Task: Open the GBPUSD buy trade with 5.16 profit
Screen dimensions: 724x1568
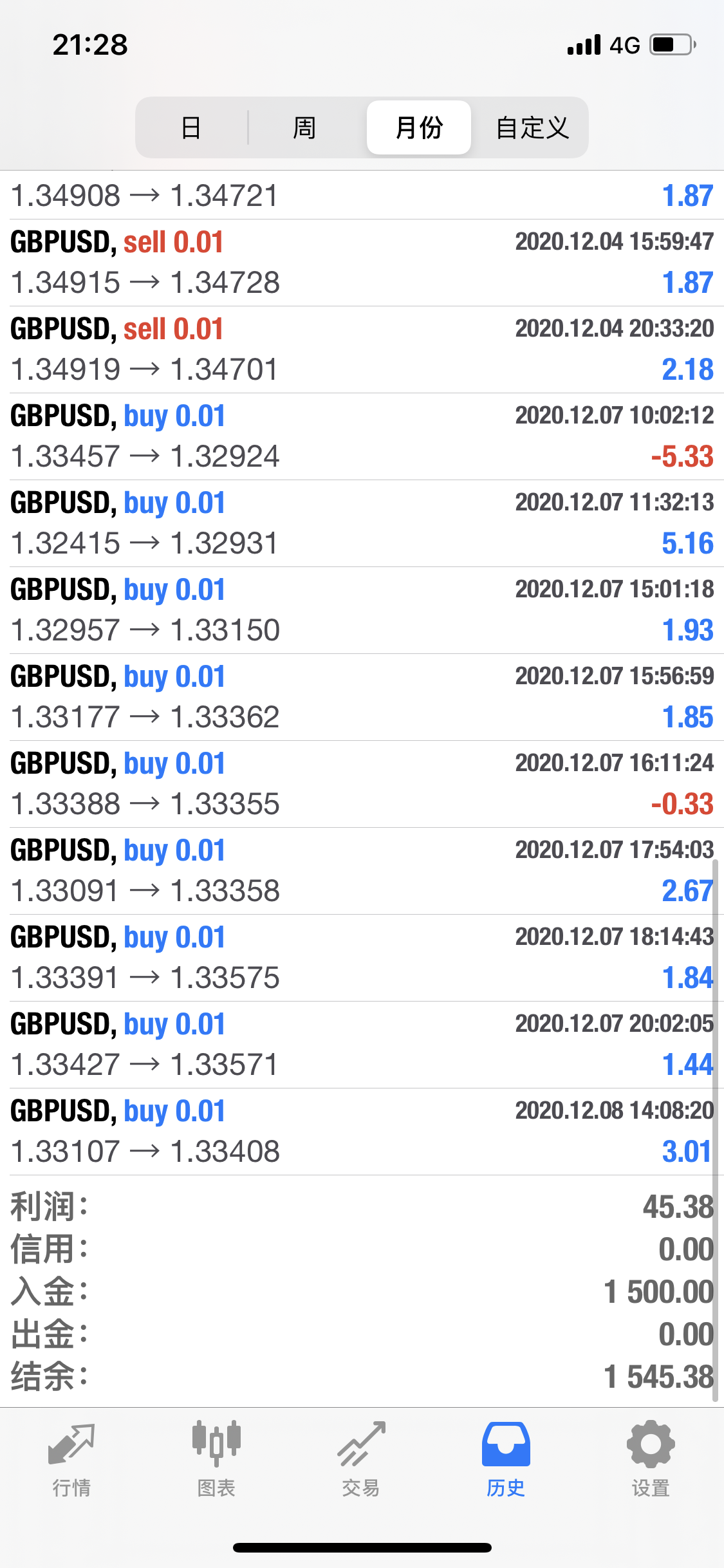Action: point(362,523)
